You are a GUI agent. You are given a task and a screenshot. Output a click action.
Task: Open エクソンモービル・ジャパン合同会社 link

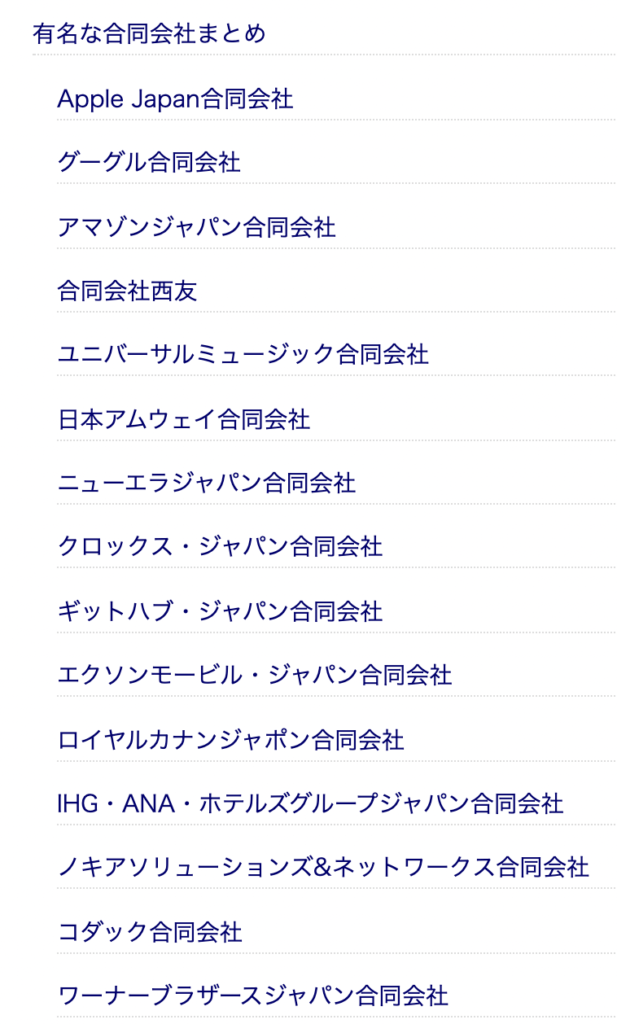click(255, 675)
